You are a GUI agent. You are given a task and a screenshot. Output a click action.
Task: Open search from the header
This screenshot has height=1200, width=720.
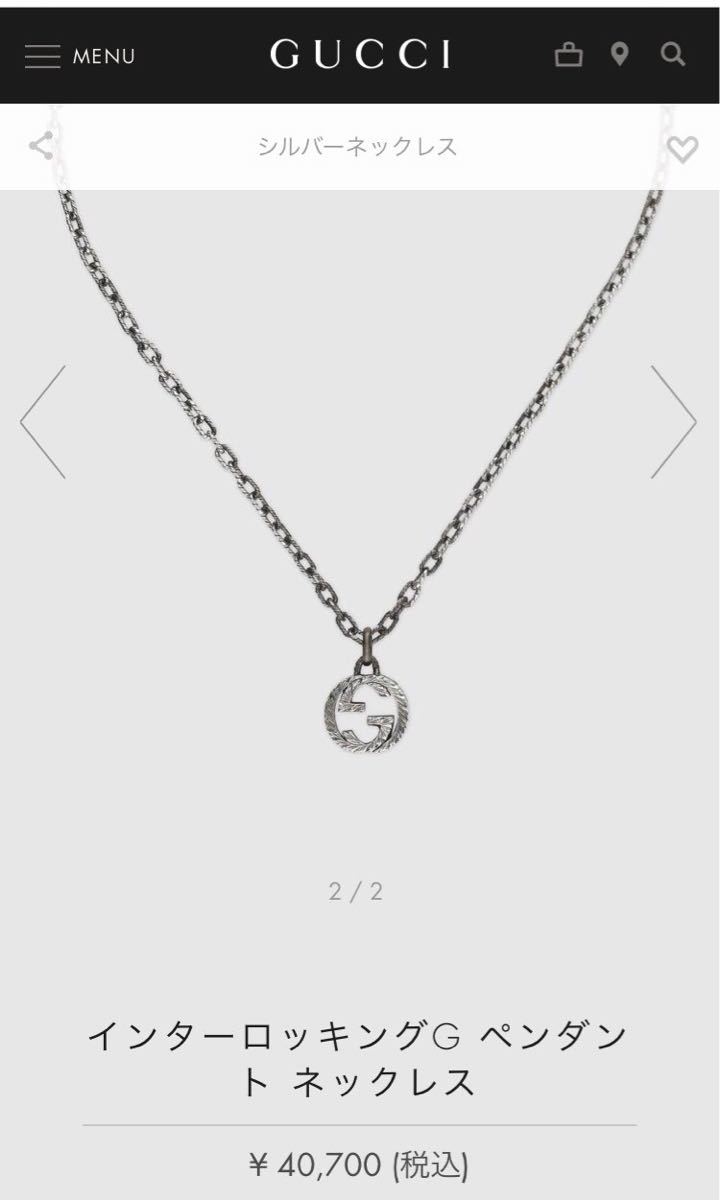coord(674,55)
